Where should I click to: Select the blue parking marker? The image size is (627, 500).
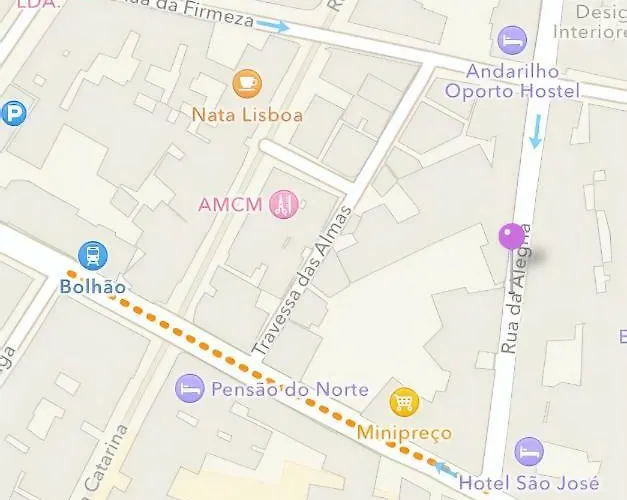tap(13, 112)
